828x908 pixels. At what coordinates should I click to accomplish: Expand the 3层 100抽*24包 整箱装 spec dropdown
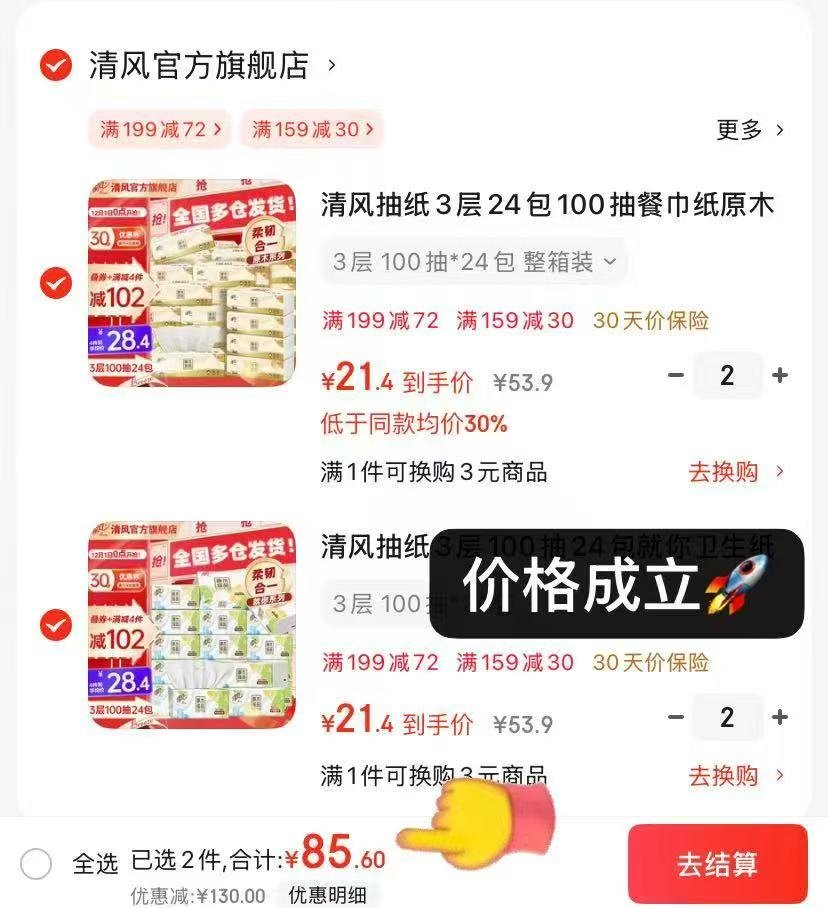point(473,262)
